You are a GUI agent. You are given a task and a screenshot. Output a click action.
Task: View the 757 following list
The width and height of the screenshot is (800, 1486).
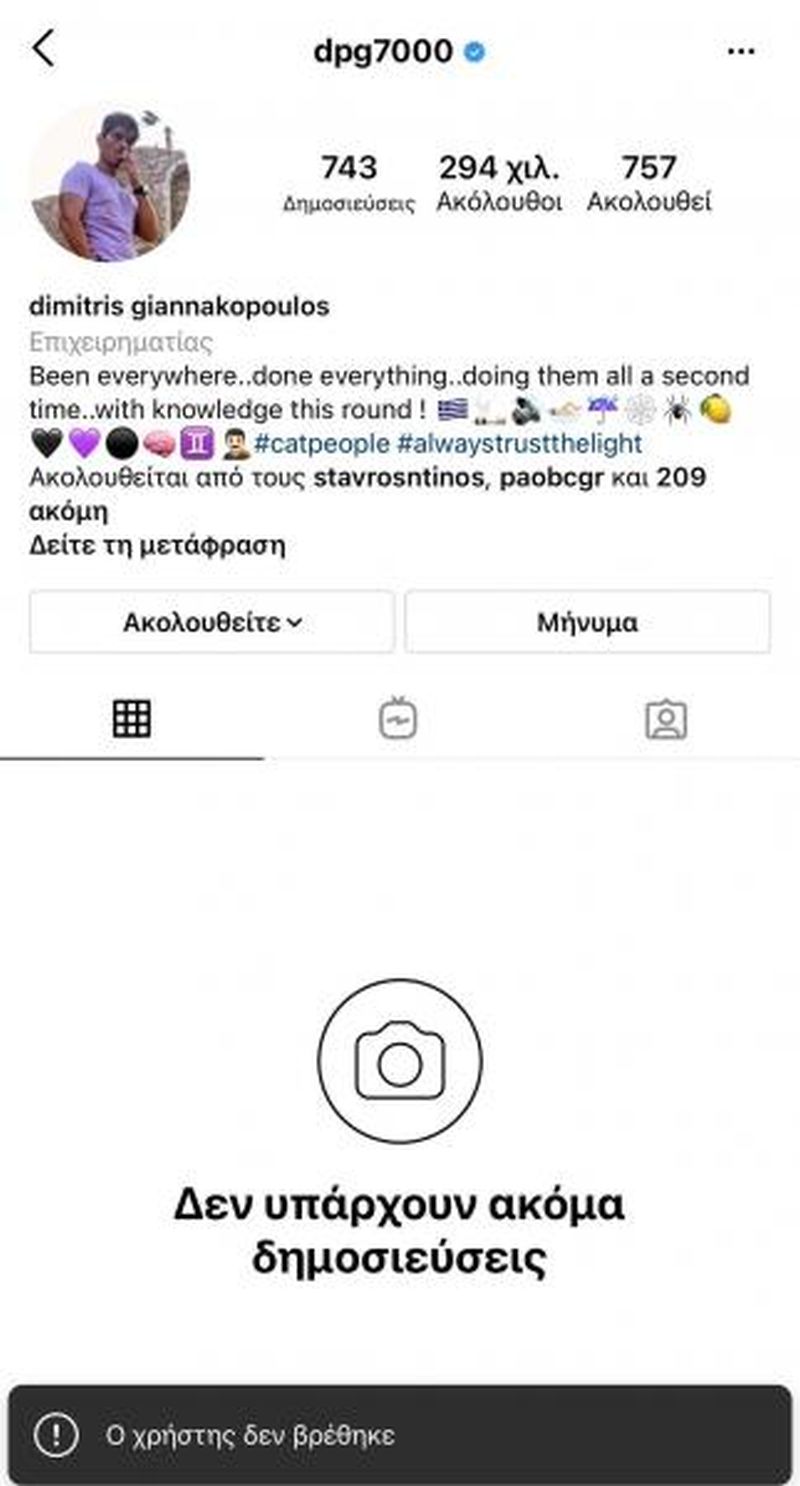[x=649, y=183]
